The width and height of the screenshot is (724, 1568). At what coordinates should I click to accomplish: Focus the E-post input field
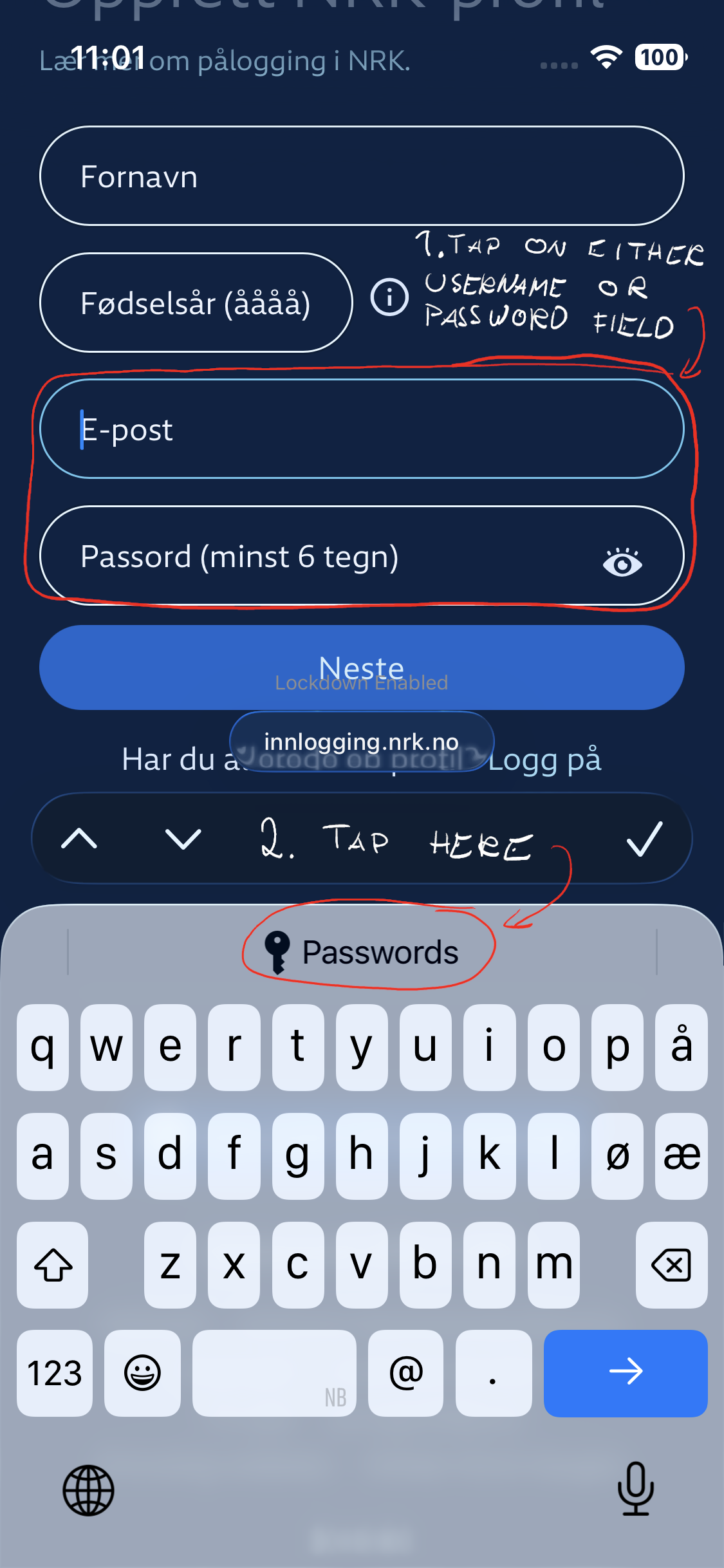[361, 429]
